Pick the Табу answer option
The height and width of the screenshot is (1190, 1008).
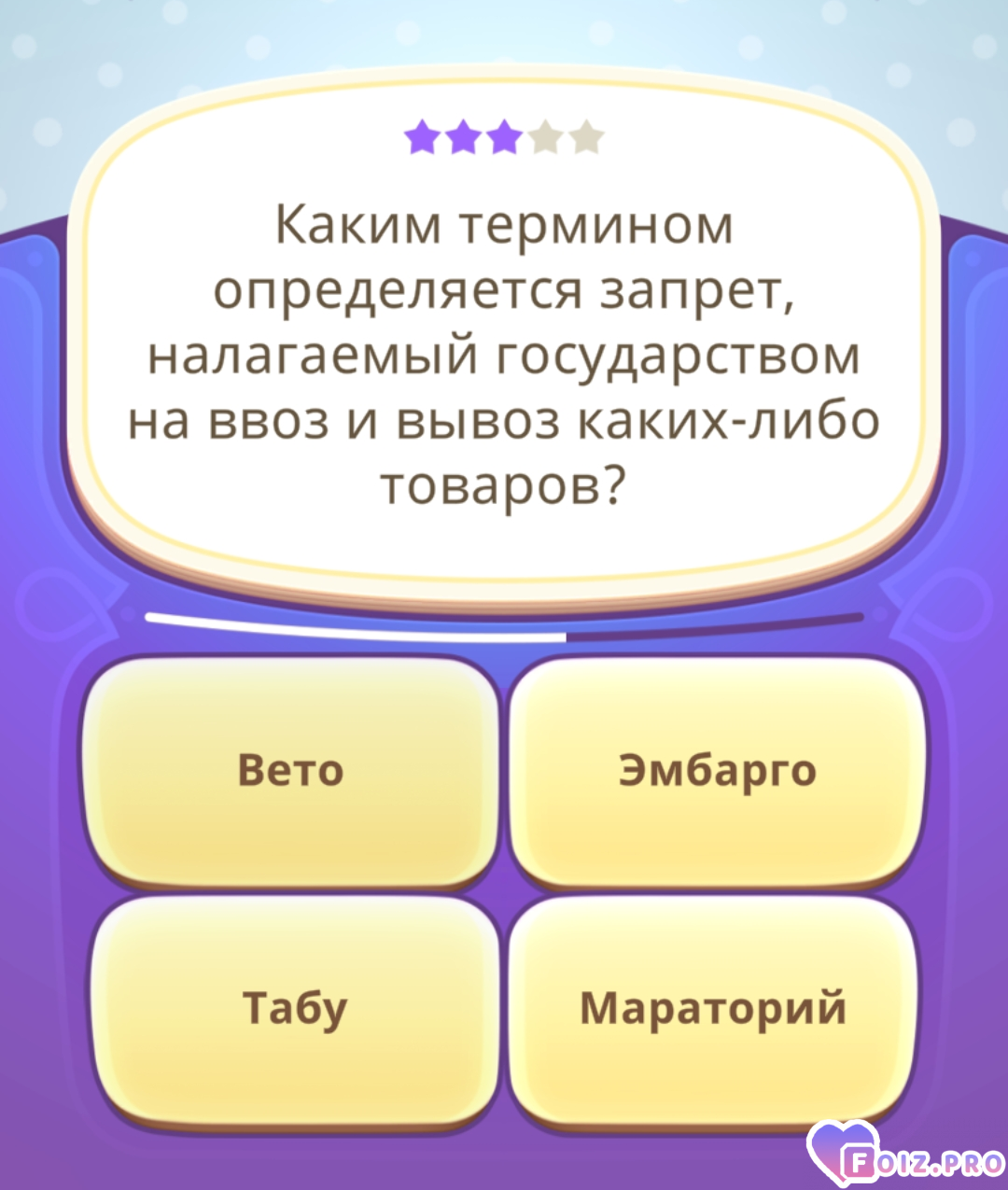pyautogui.click(x=294, y=1010)
